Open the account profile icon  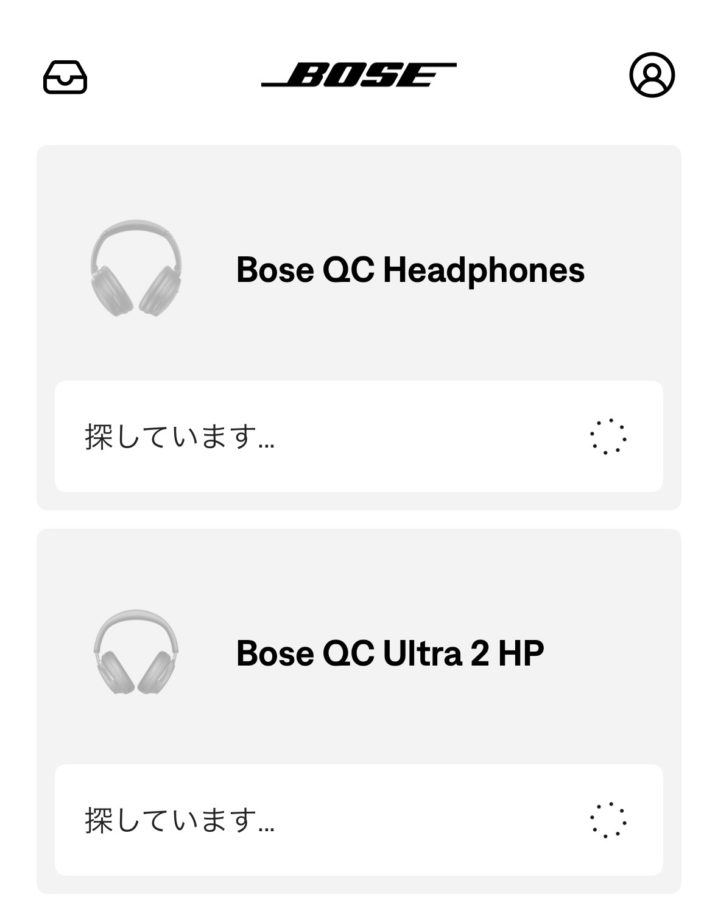(651, 75)
